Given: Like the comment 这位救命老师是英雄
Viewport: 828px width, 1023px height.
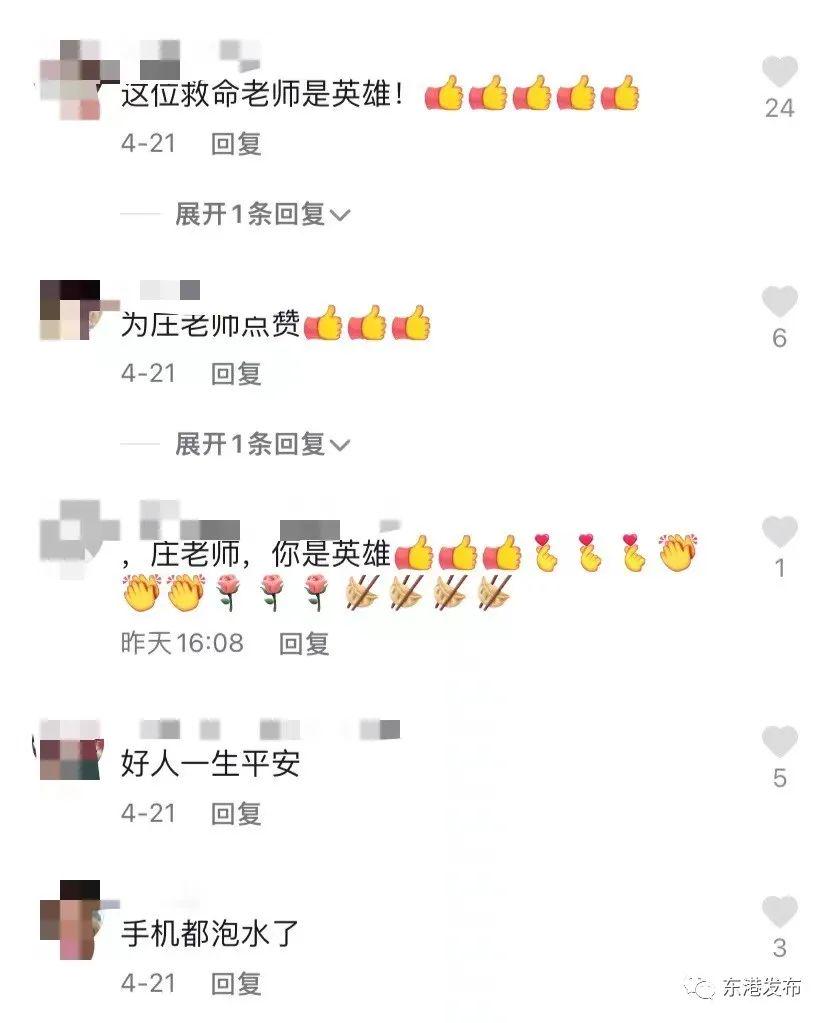Looking at the screenshot, I should coord(779,73).
